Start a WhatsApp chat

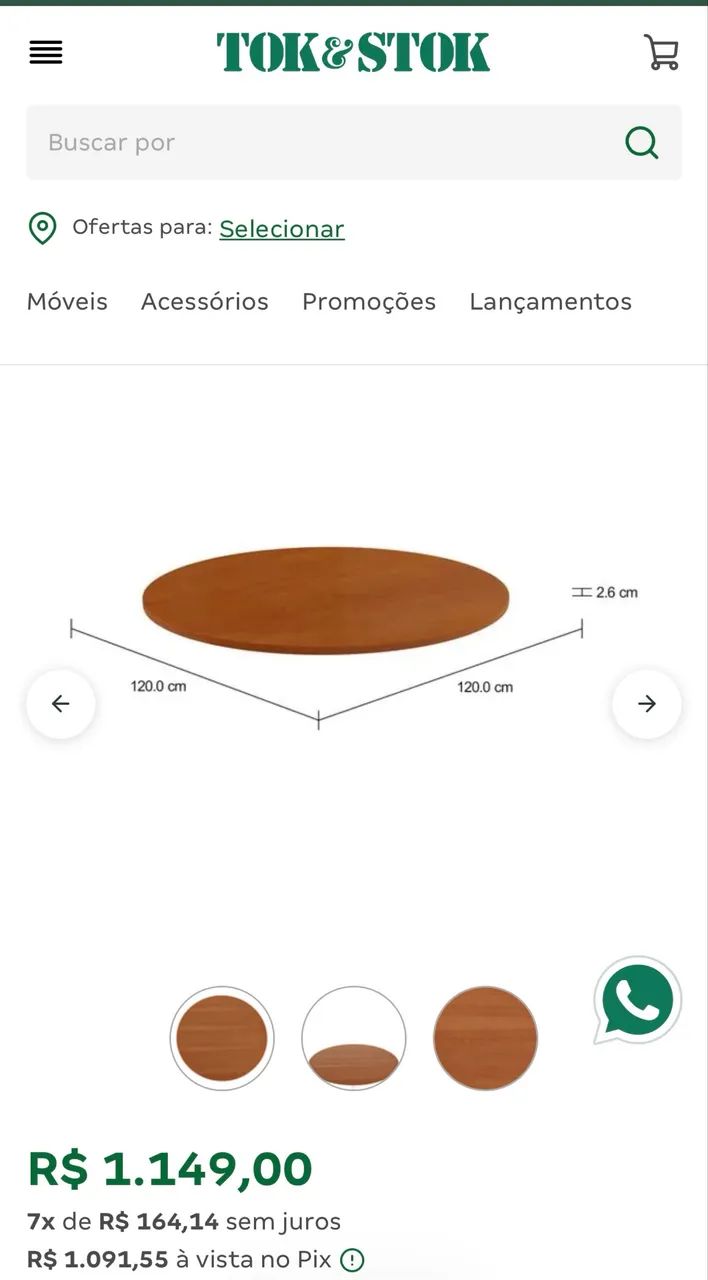pos(638,1000)
